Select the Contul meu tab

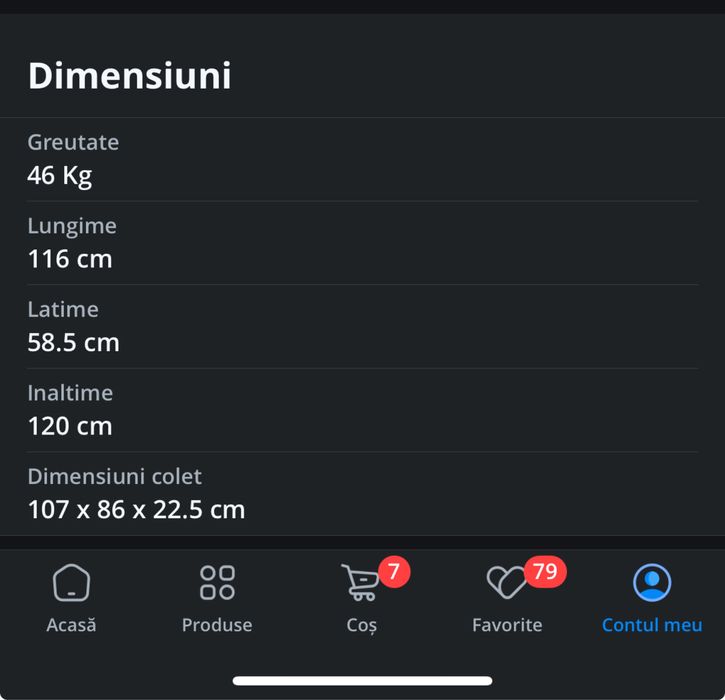click(x=652, y=597)
